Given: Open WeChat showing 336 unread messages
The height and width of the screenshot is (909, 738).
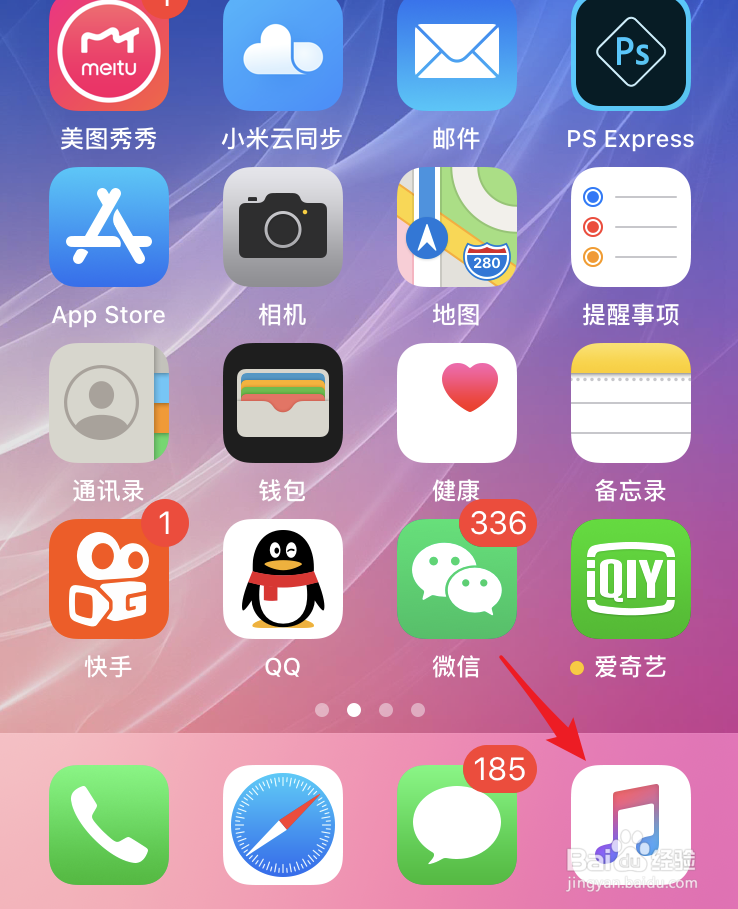Looking at the screenshot, I should [457, 580].
